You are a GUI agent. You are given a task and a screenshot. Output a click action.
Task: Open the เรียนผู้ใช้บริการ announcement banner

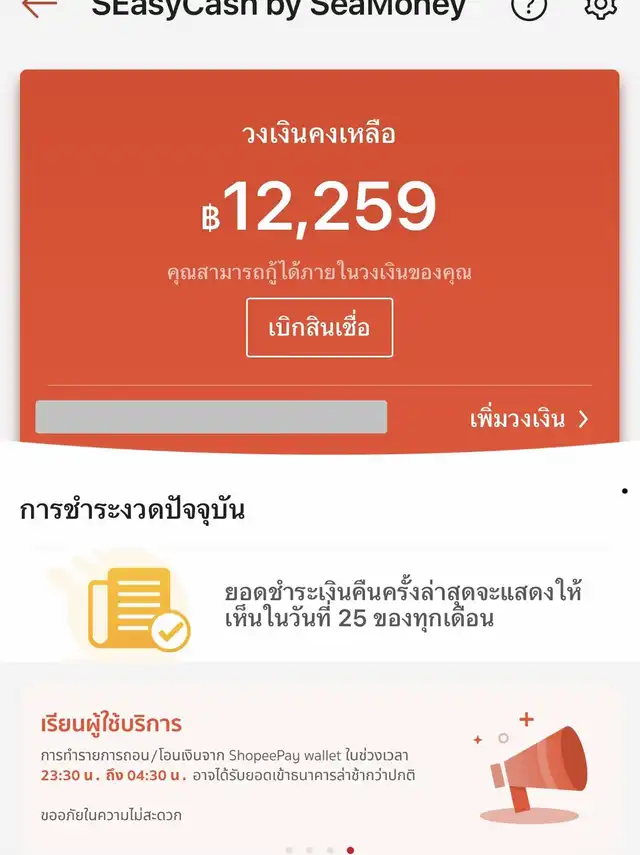[x=320, y=766]
